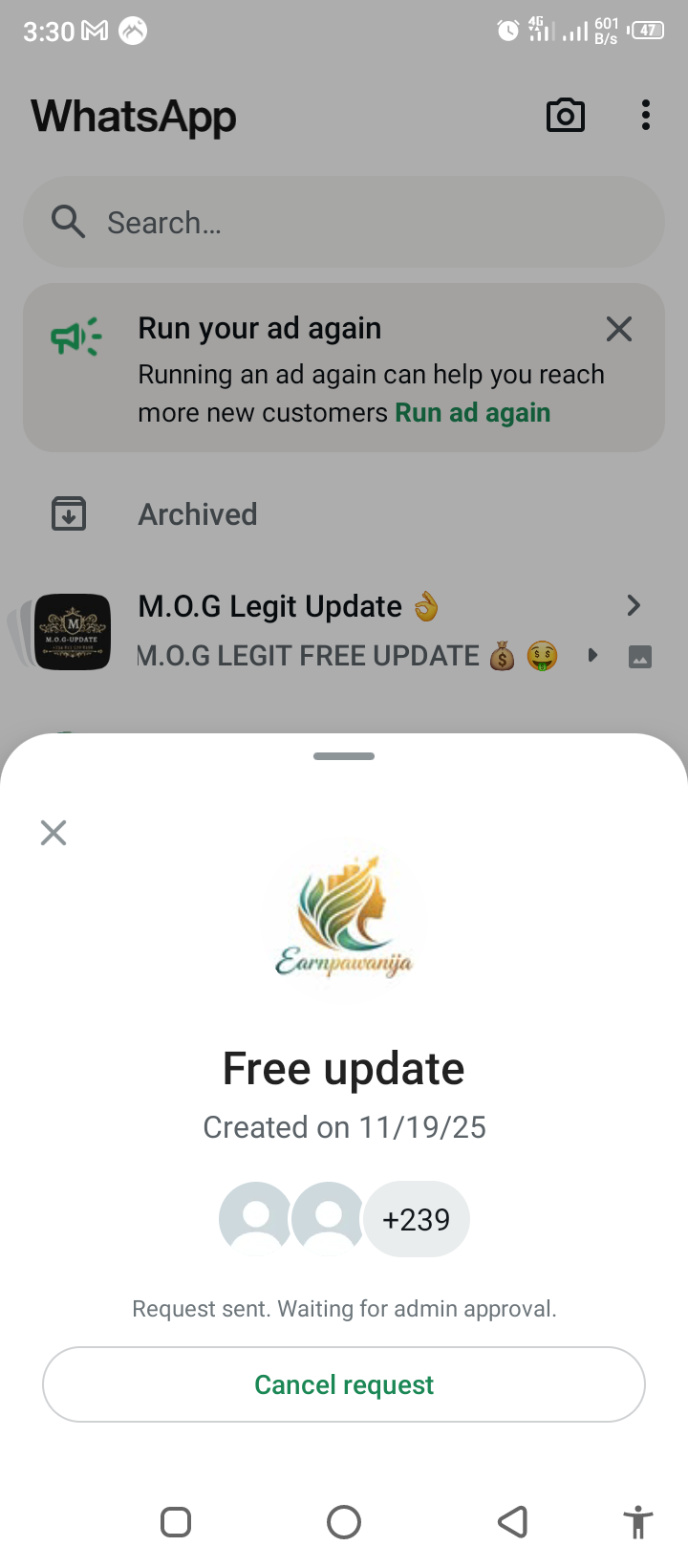Open the three-dot overflow menu
The height and width of the screenshot is (1568, 688).
click(646, 116)
